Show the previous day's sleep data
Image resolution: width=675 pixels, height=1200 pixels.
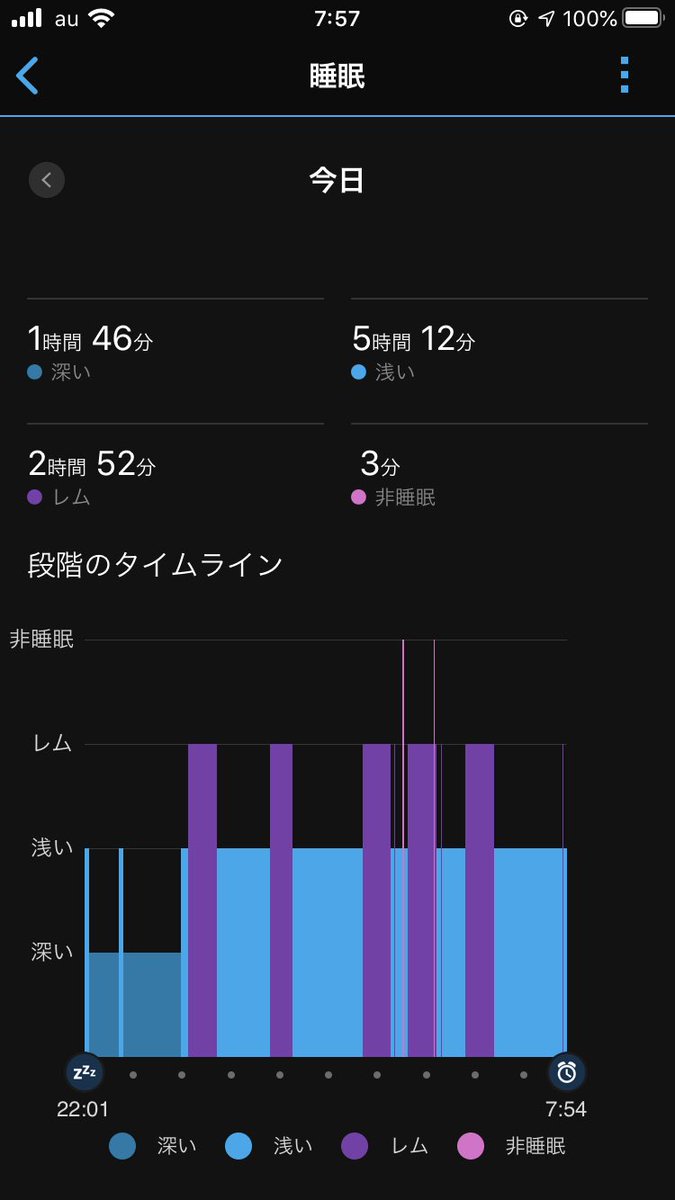point(47,180)
